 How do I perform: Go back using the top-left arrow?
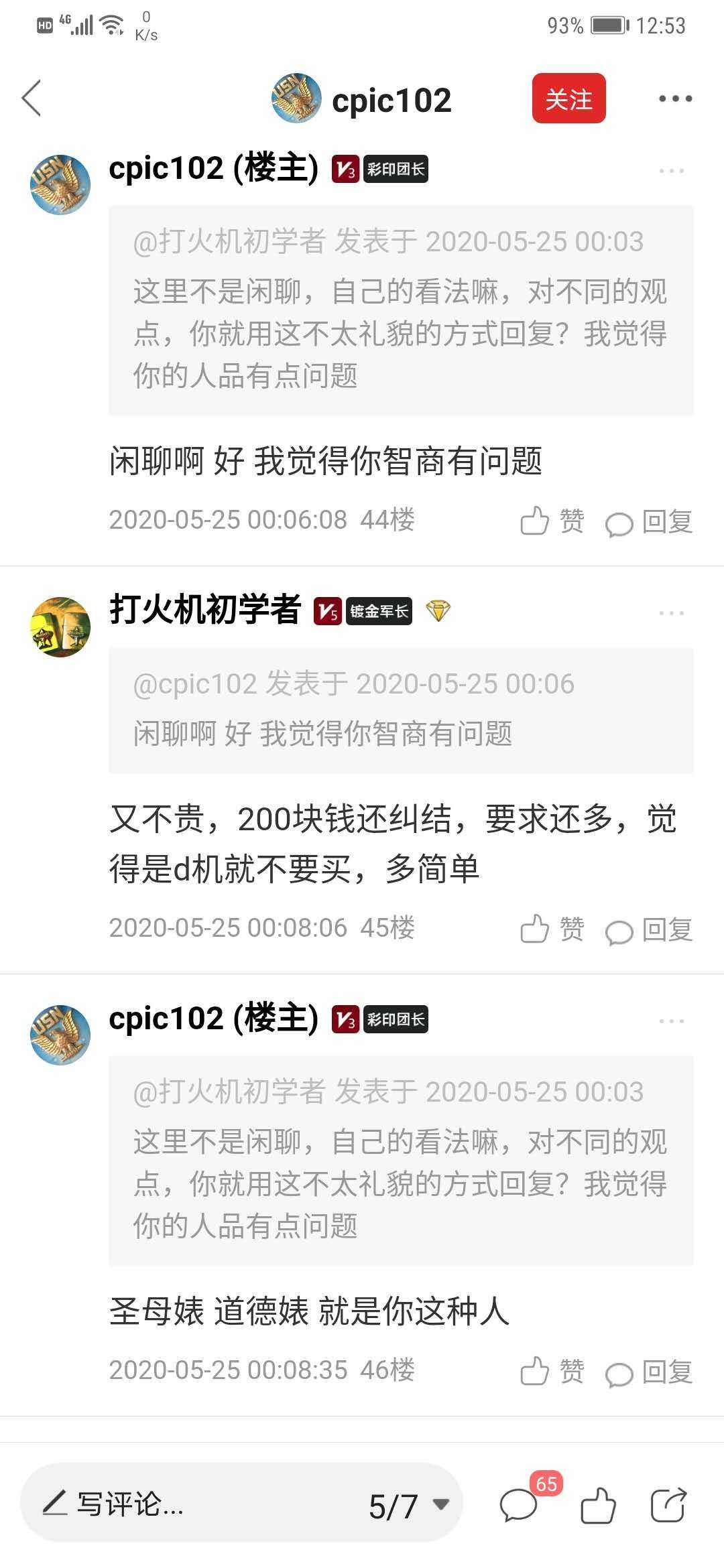(32, 98)
